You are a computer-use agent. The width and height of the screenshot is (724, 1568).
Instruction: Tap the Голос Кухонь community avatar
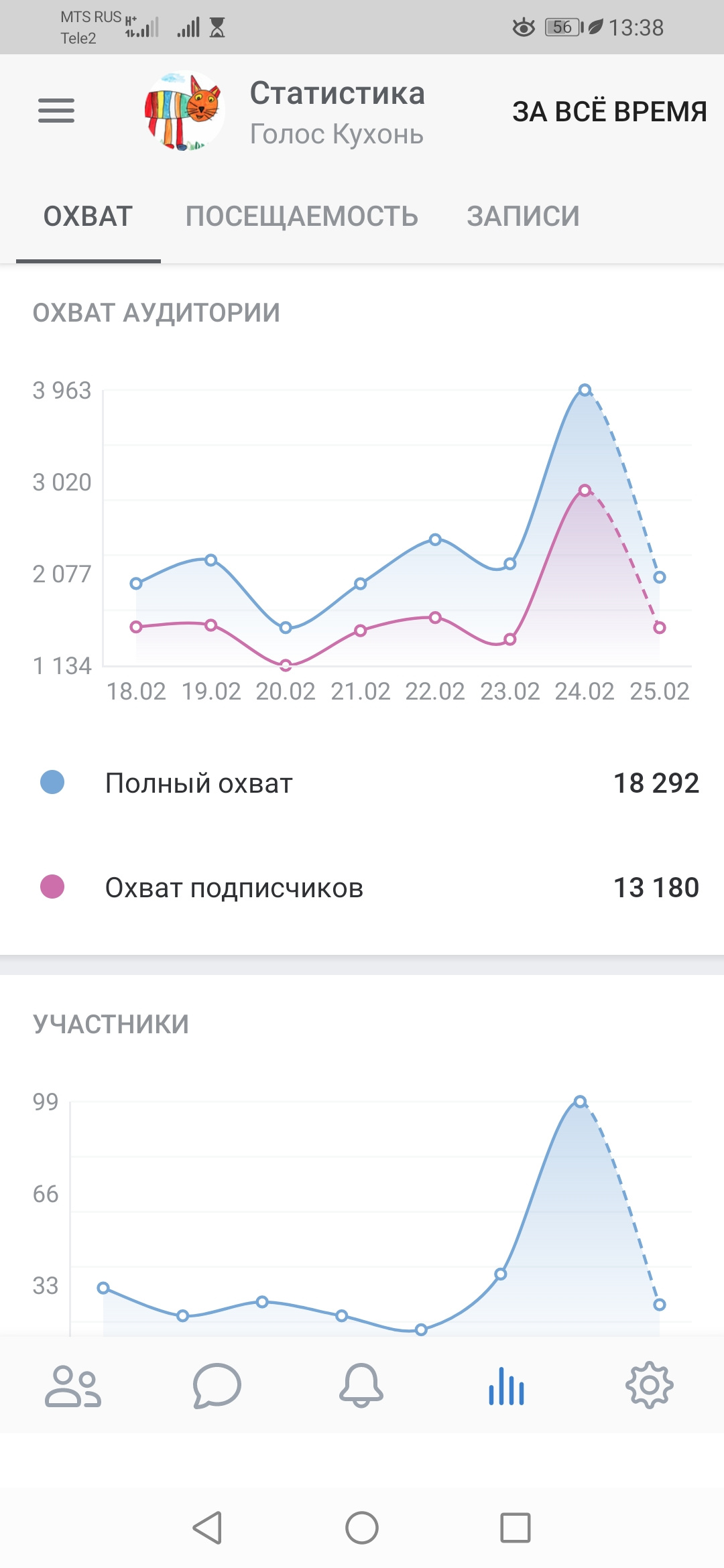point(184,111)
